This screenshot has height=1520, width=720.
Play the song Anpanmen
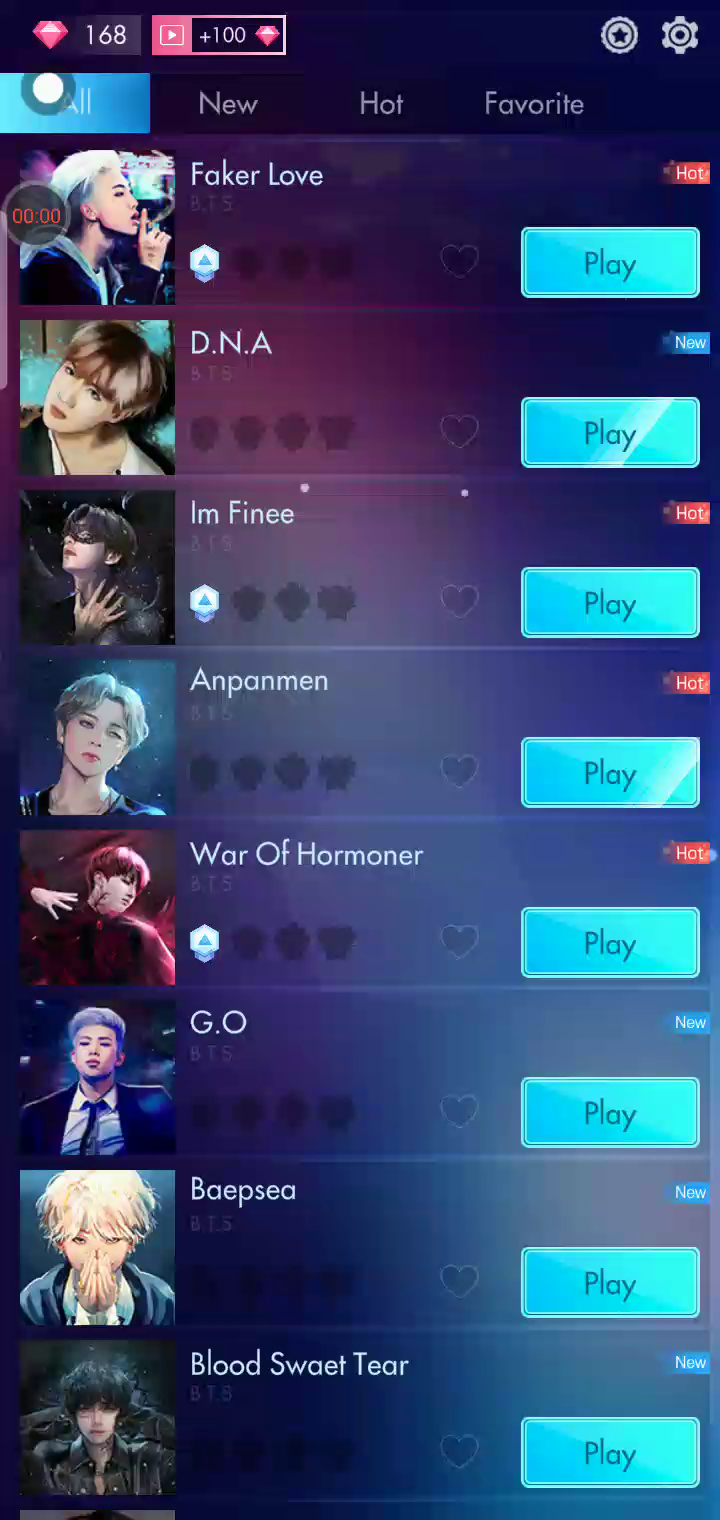(610, 773)
